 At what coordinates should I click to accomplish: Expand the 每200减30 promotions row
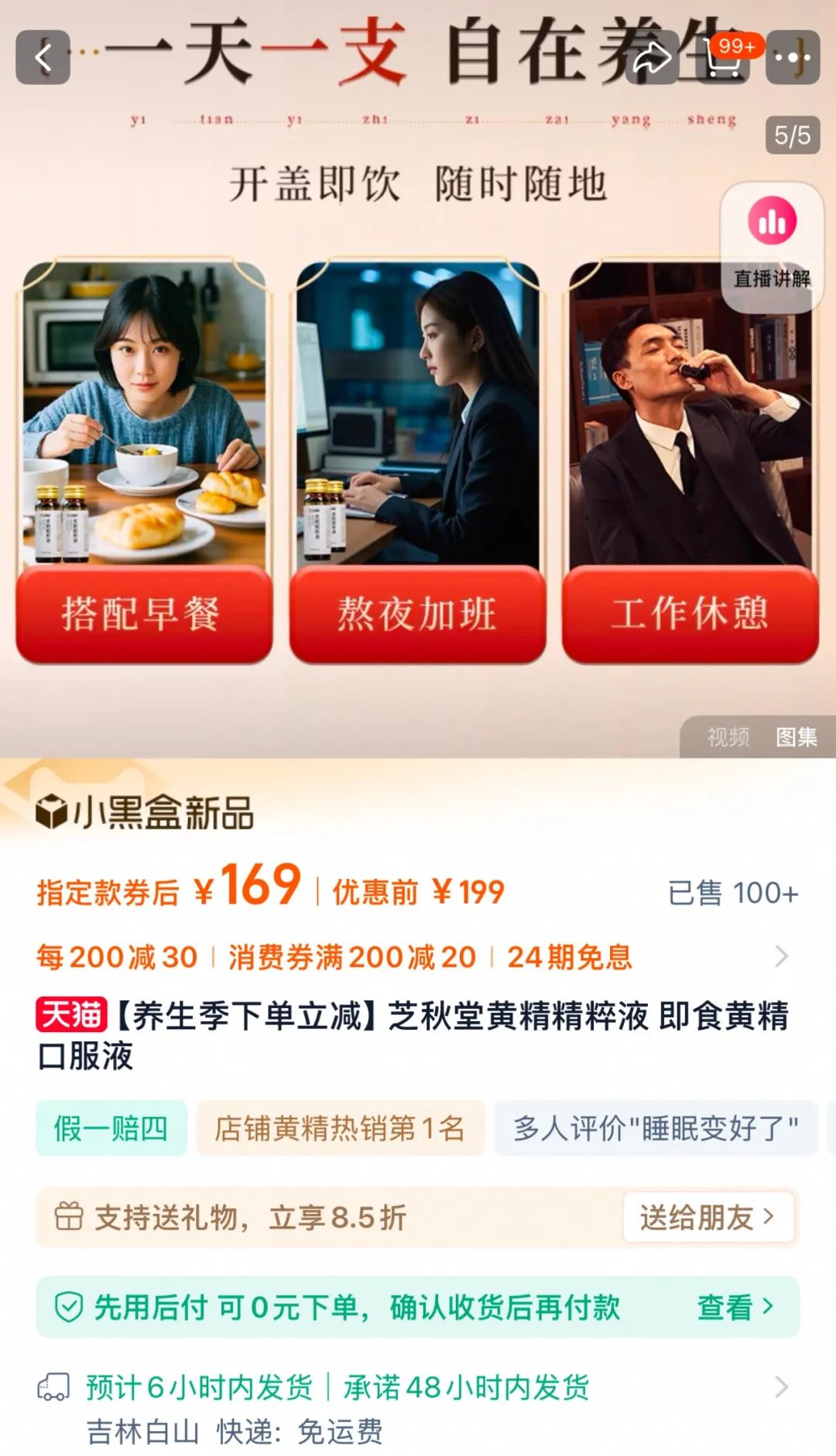[781, 957]
